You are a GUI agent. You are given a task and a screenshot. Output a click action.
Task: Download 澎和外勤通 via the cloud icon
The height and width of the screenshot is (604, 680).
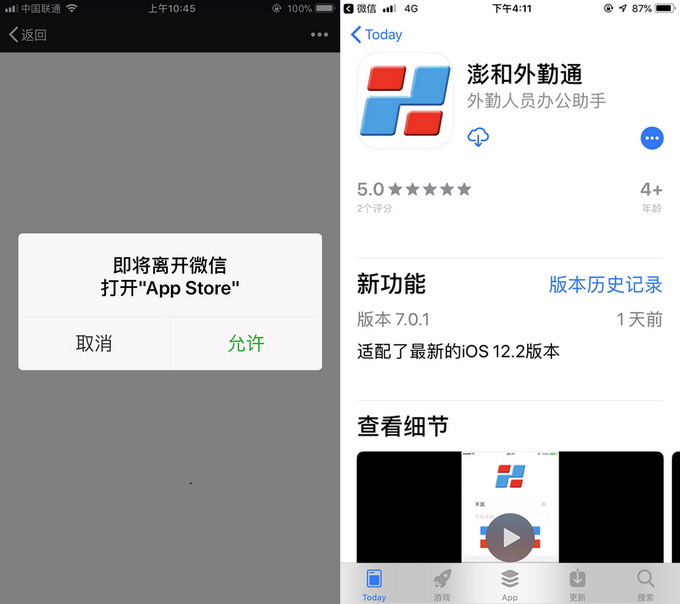[x=478, y=137]
